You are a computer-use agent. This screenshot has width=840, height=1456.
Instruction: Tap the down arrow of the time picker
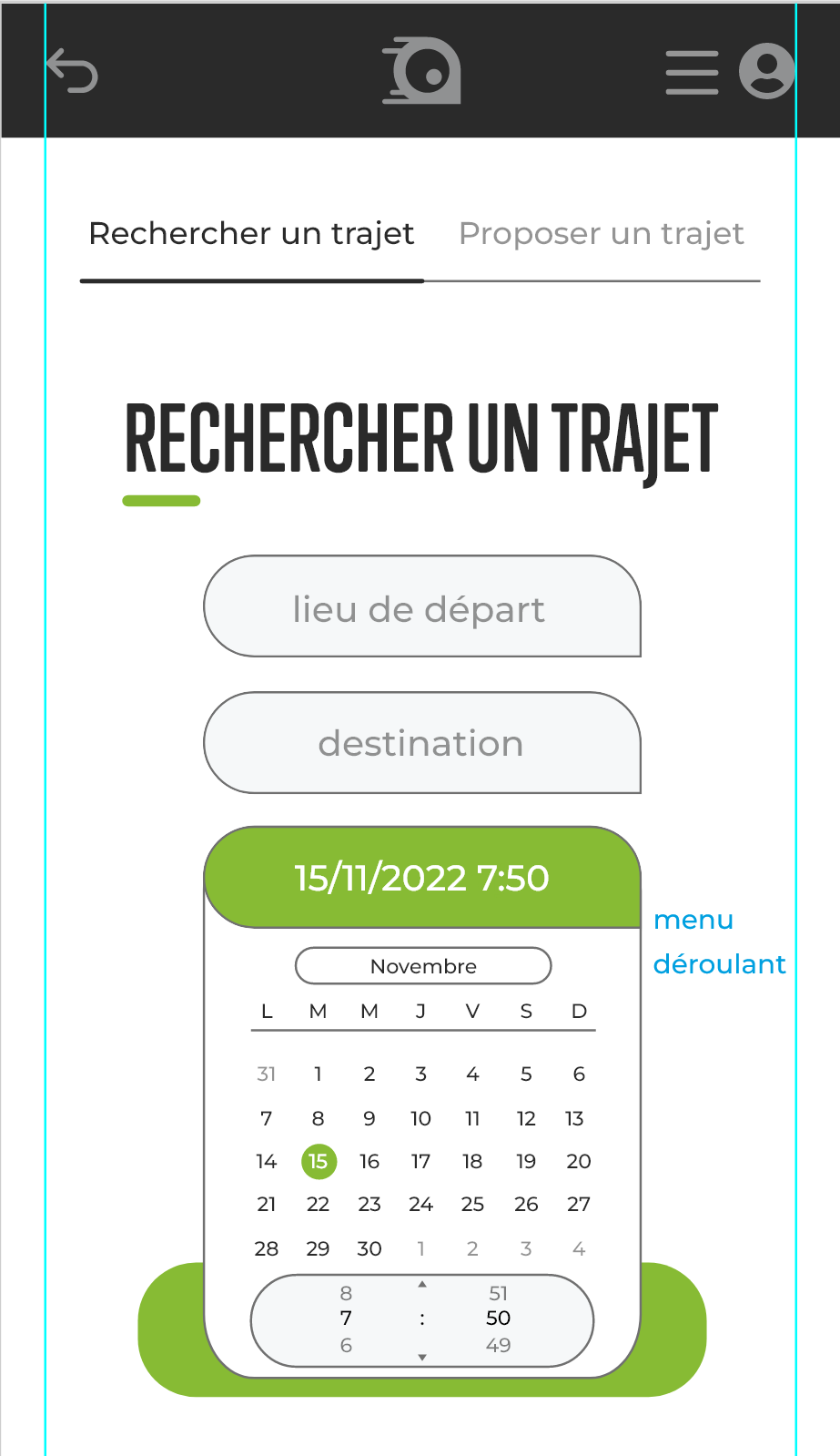click(x=422, y=1357)
